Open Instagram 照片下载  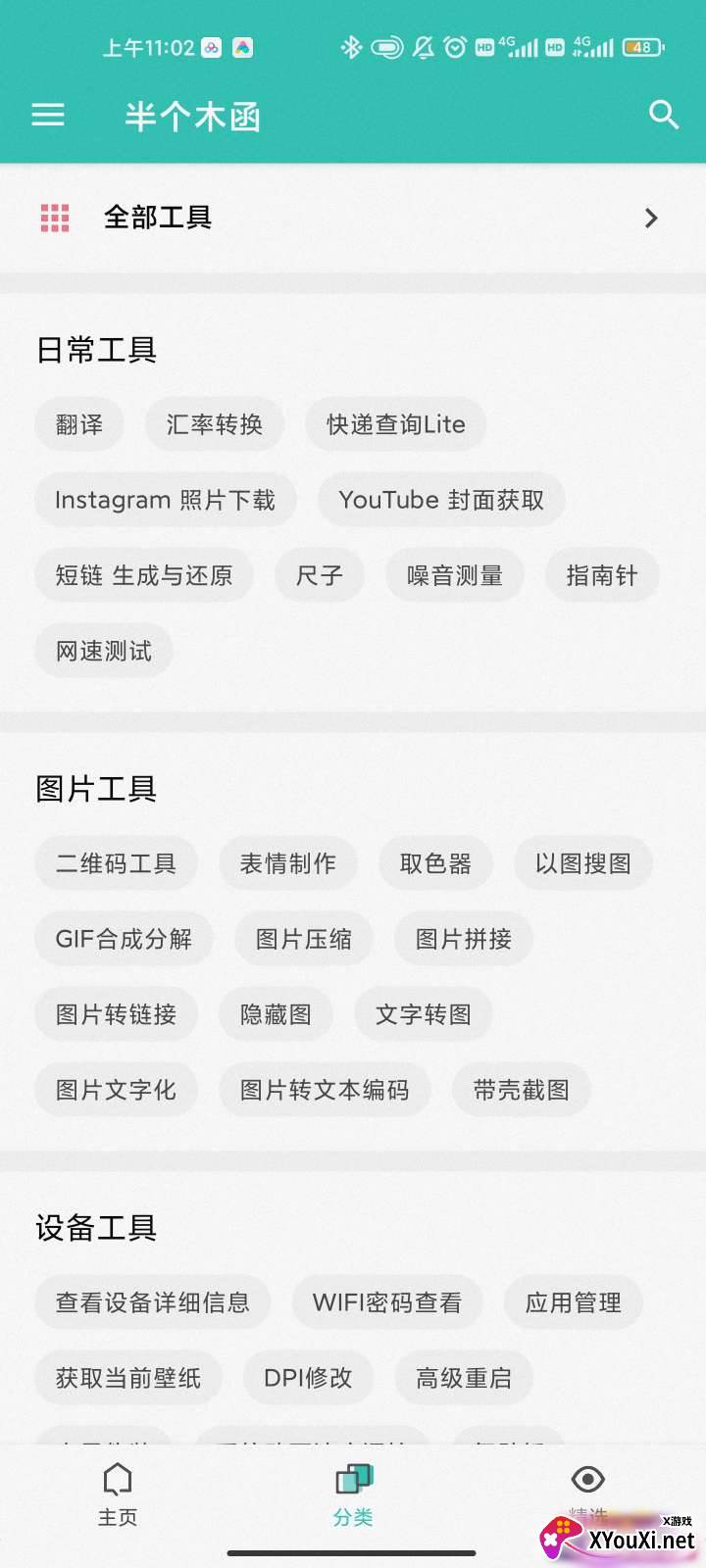pyautogui.click(x=165, y=500)
